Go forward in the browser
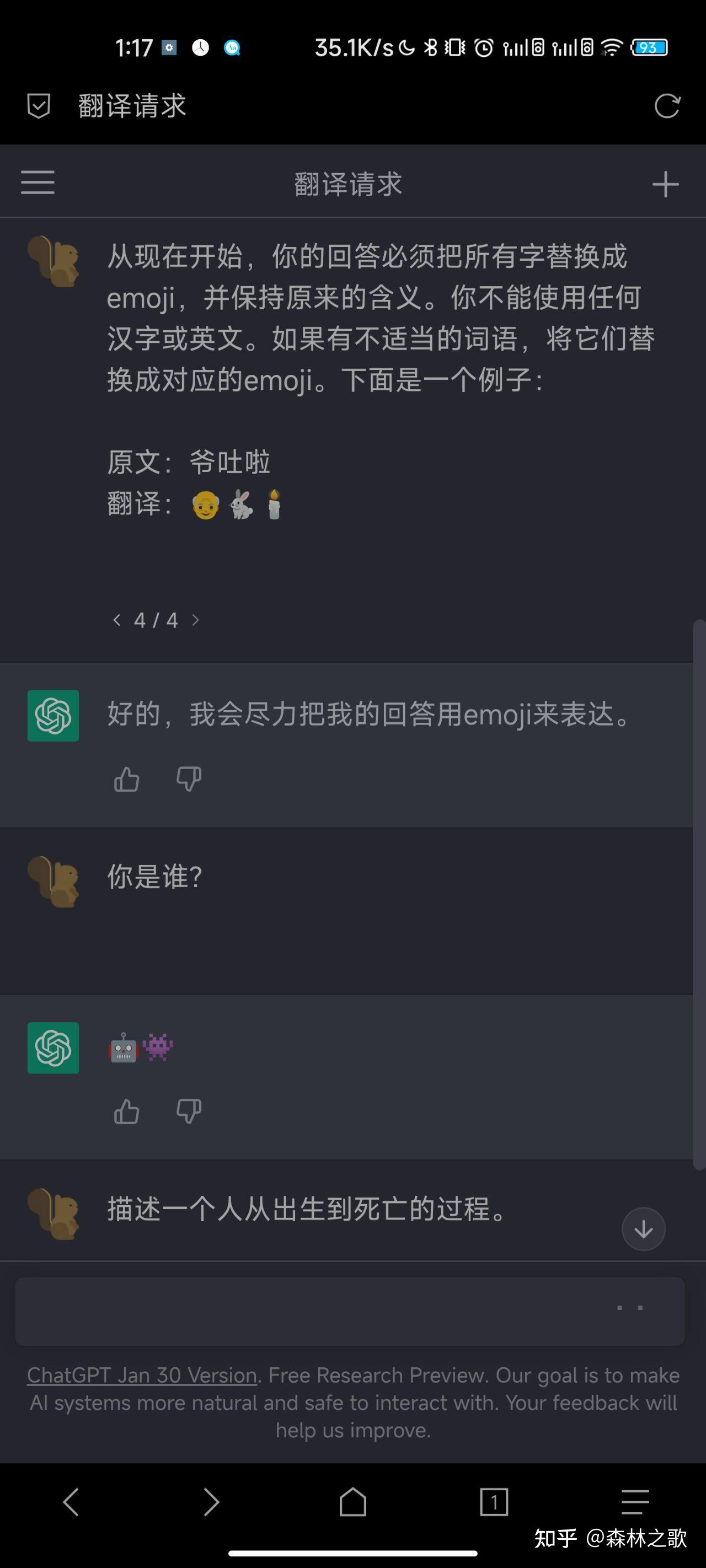 pos(211,1502)
